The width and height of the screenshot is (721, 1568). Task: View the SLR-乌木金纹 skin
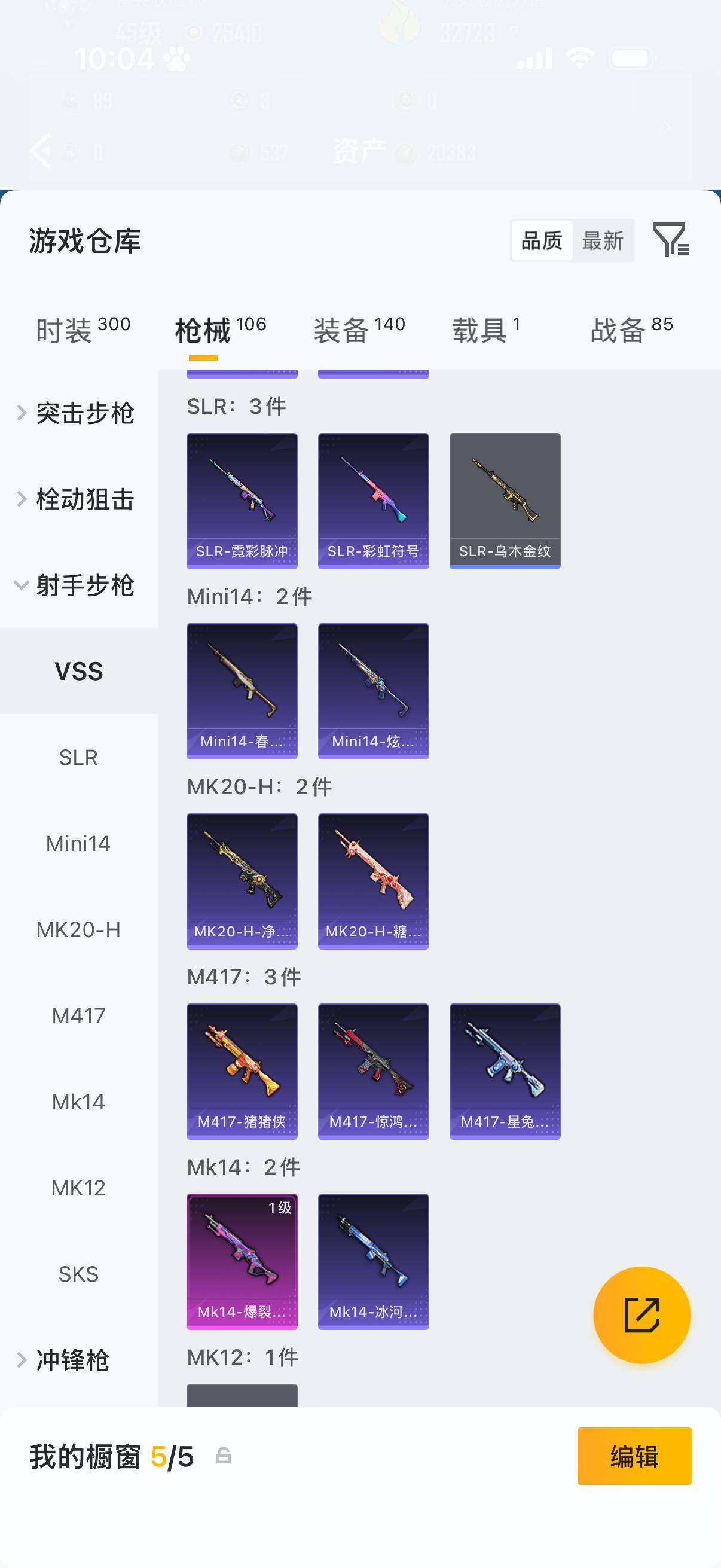(505, 501)
